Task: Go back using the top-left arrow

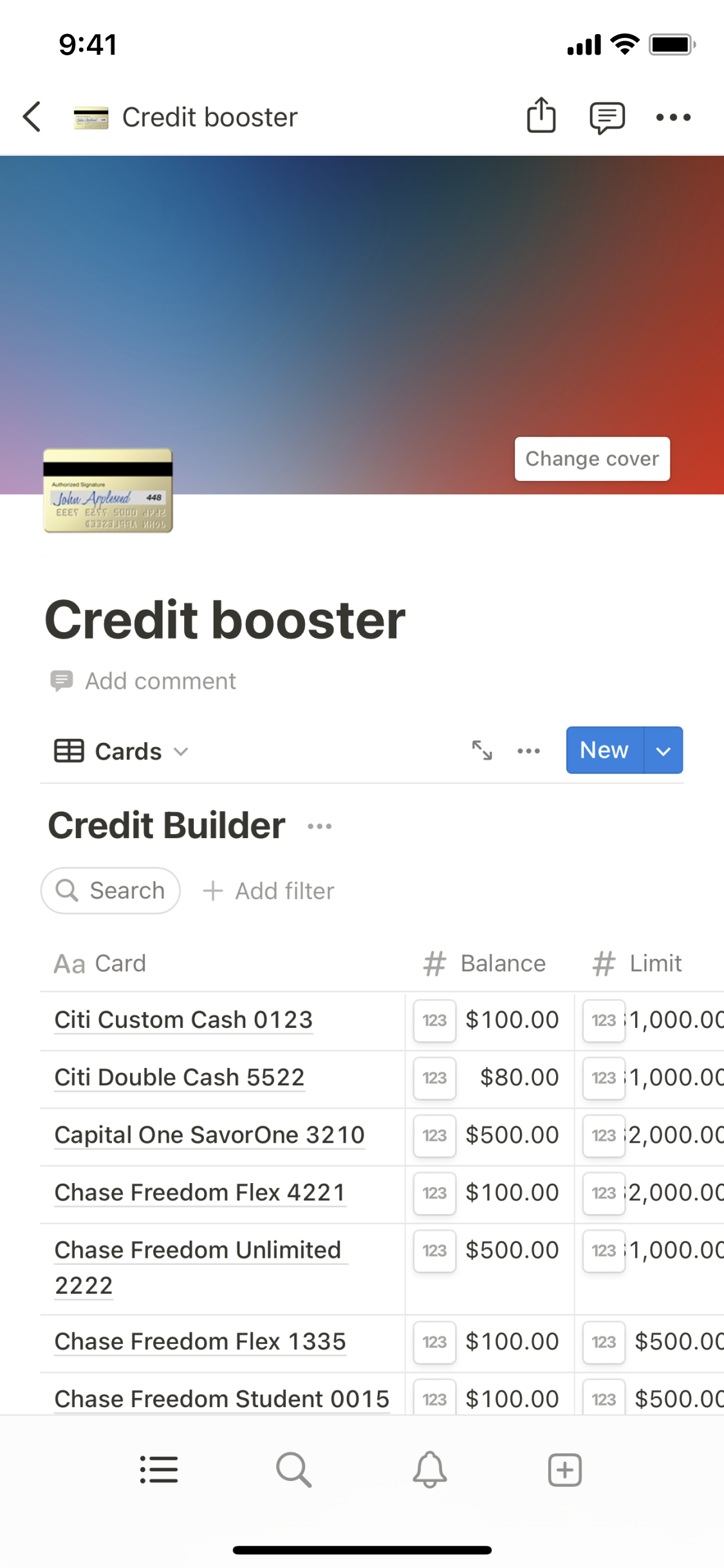Action: (32, 117)
